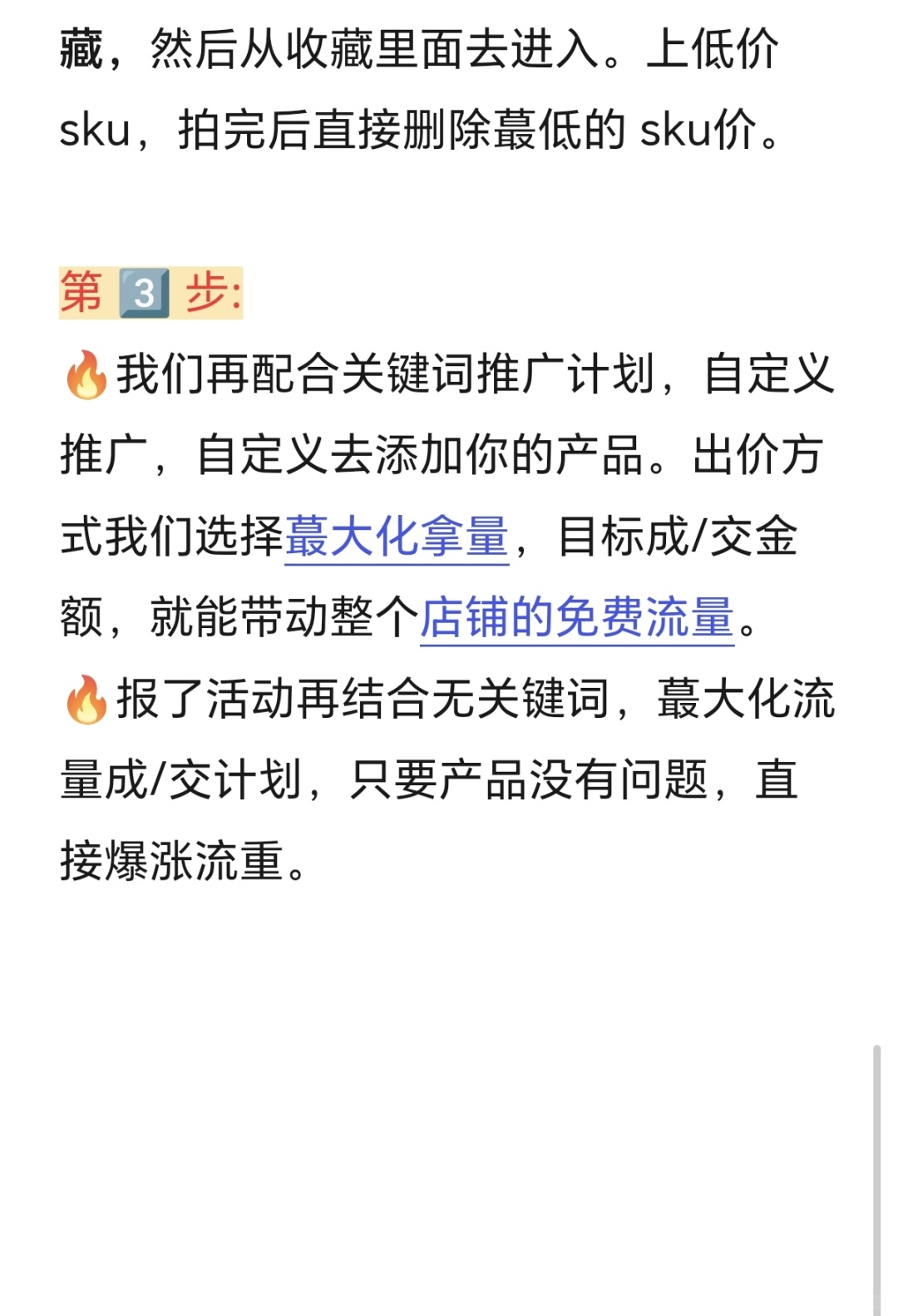Open the 店铺的免费流量 underlined link
Image resolution: width=898 pixels, height=1316 pixels.
click(x=577, y=617)
